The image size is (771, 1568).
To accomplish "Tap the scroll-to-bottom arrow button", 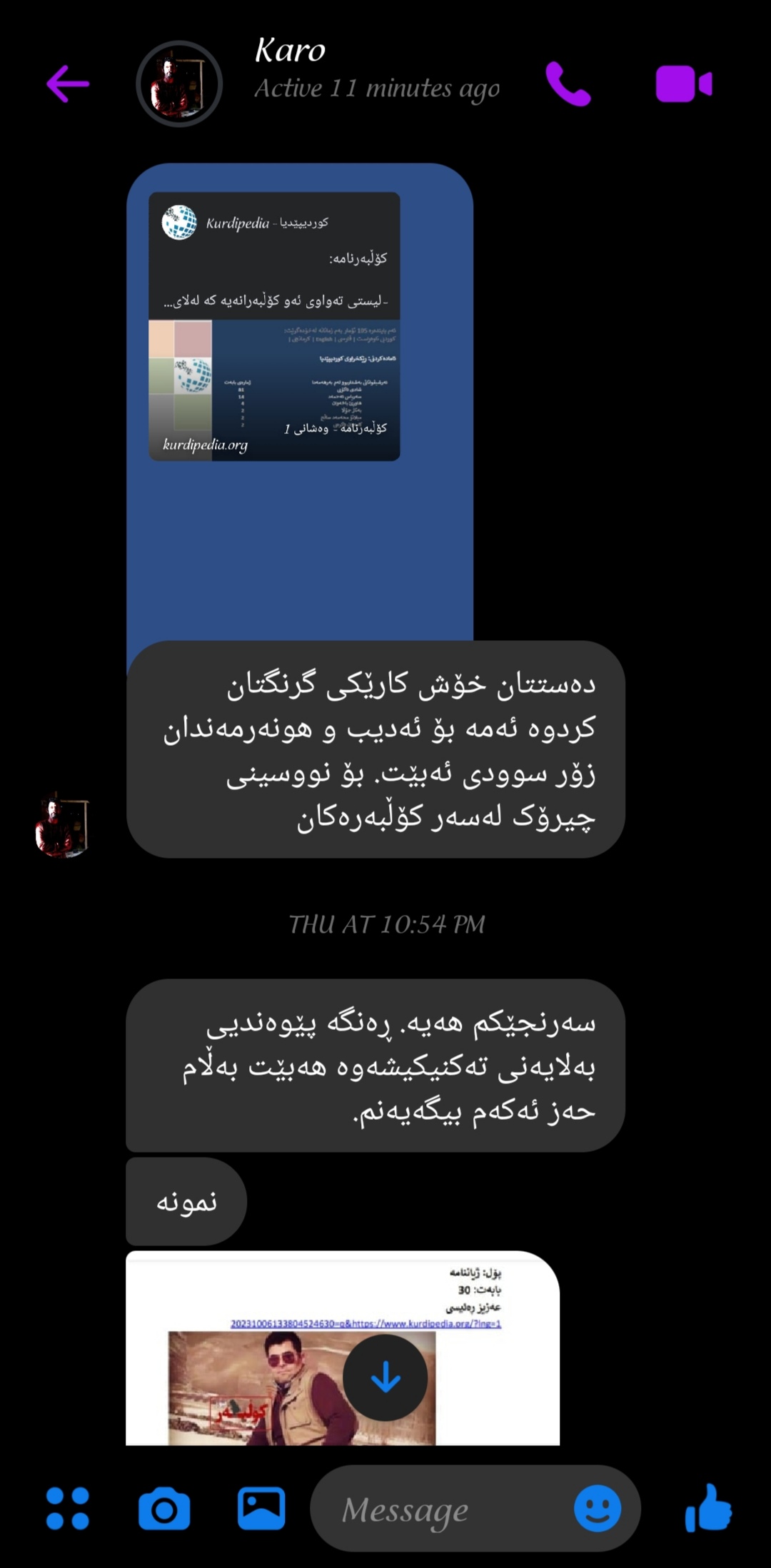I will point(385,1377).
